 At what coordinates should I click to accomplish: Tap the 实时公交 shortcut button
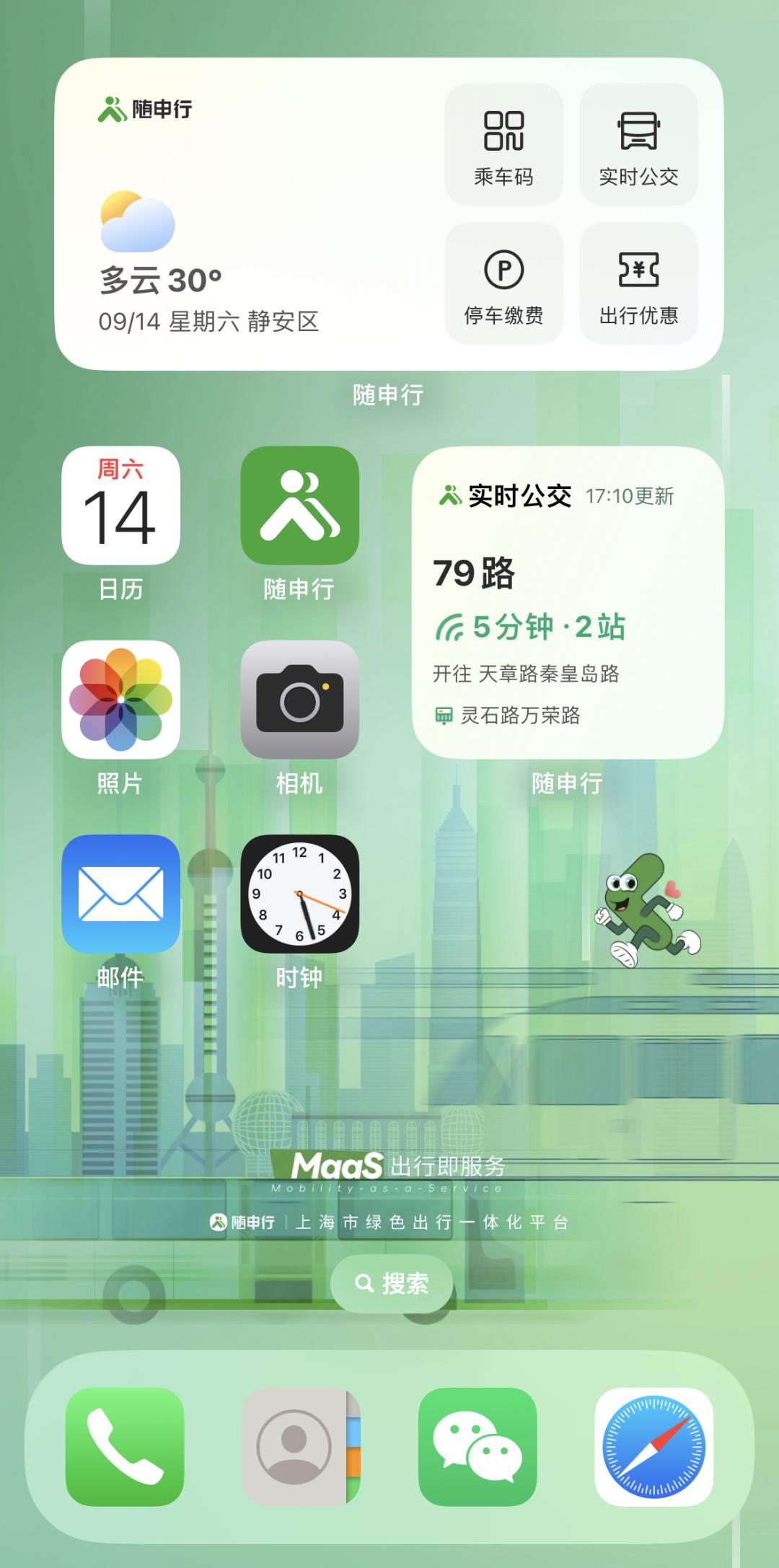pyautogui.click(x=638, y=144)
